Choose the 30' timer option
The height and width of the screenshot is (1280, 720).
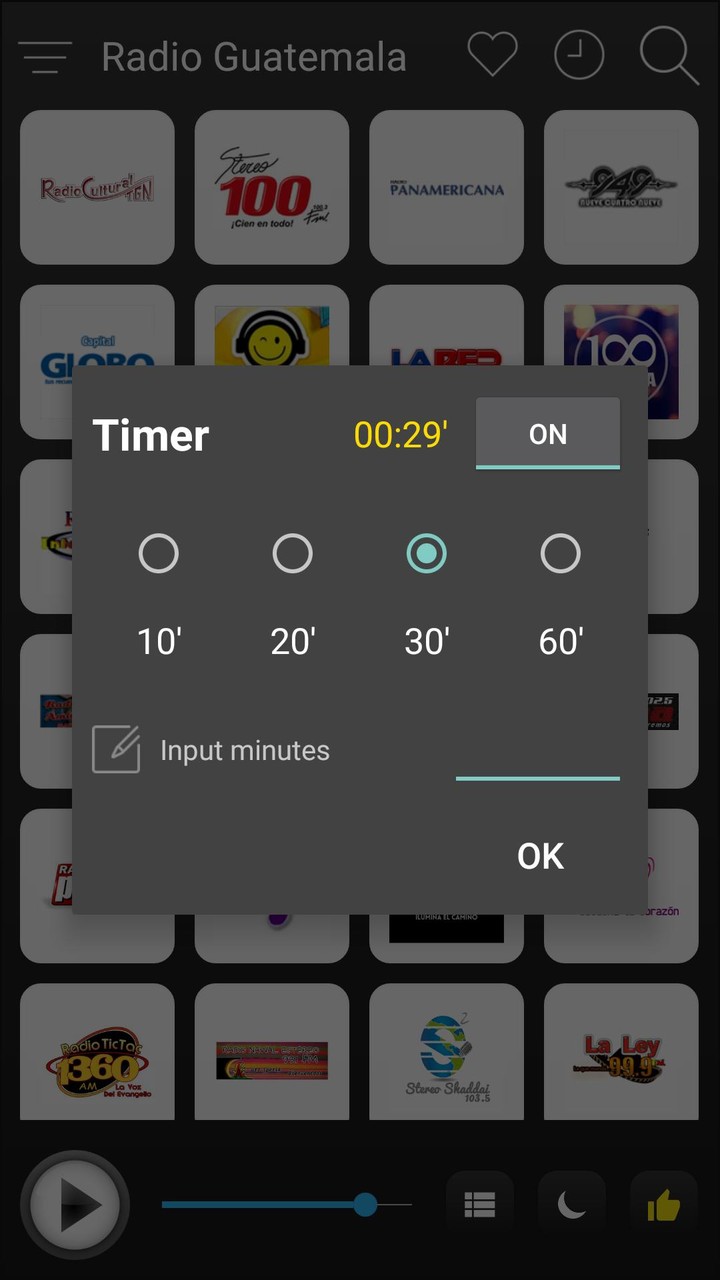pyautogui.click(x=426, y=553)
